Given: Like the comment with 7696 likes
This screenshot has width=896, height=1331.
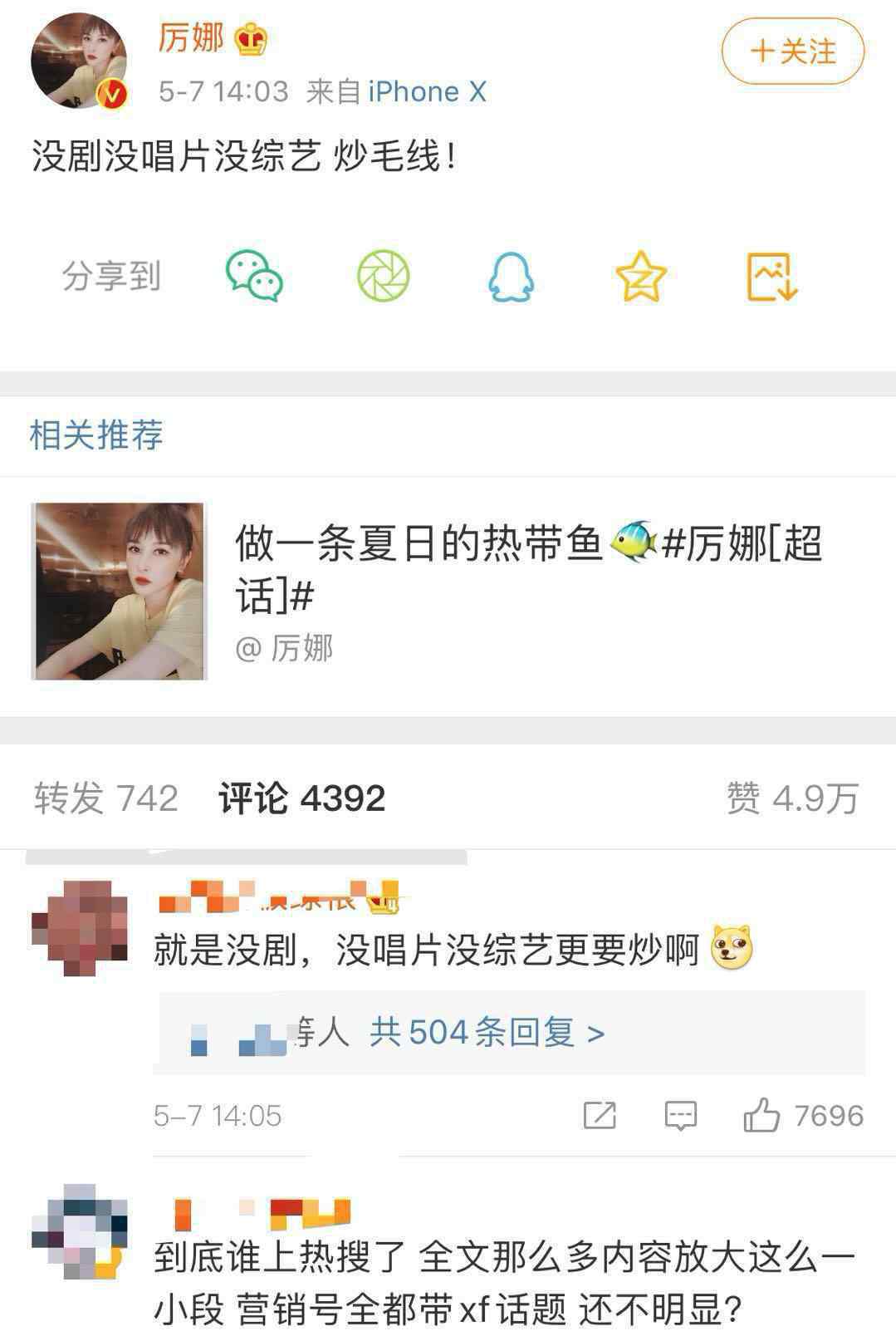Looking at the screenshot, I should point(761,1115).
